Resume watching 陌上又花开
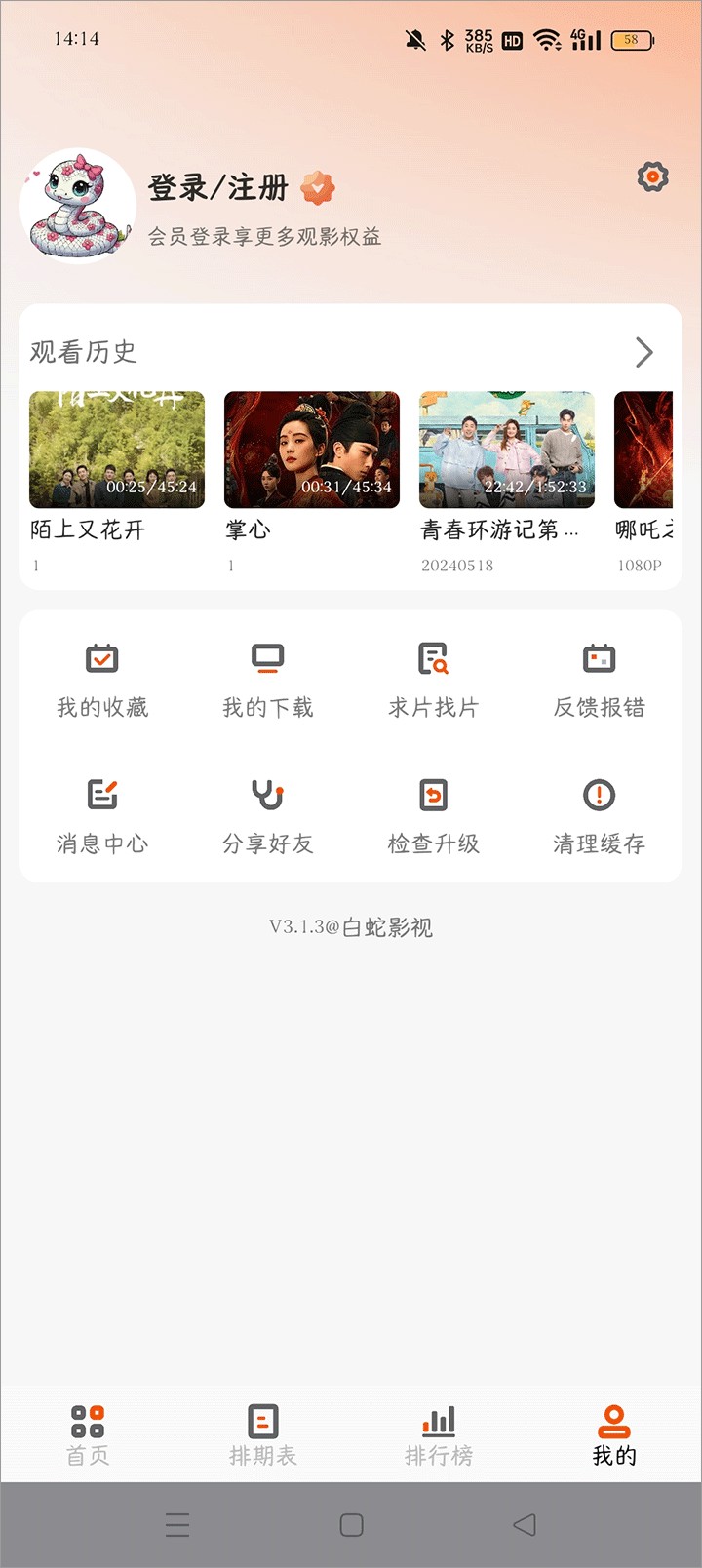This screenshot has width=702, height=1568. [117, 451]
